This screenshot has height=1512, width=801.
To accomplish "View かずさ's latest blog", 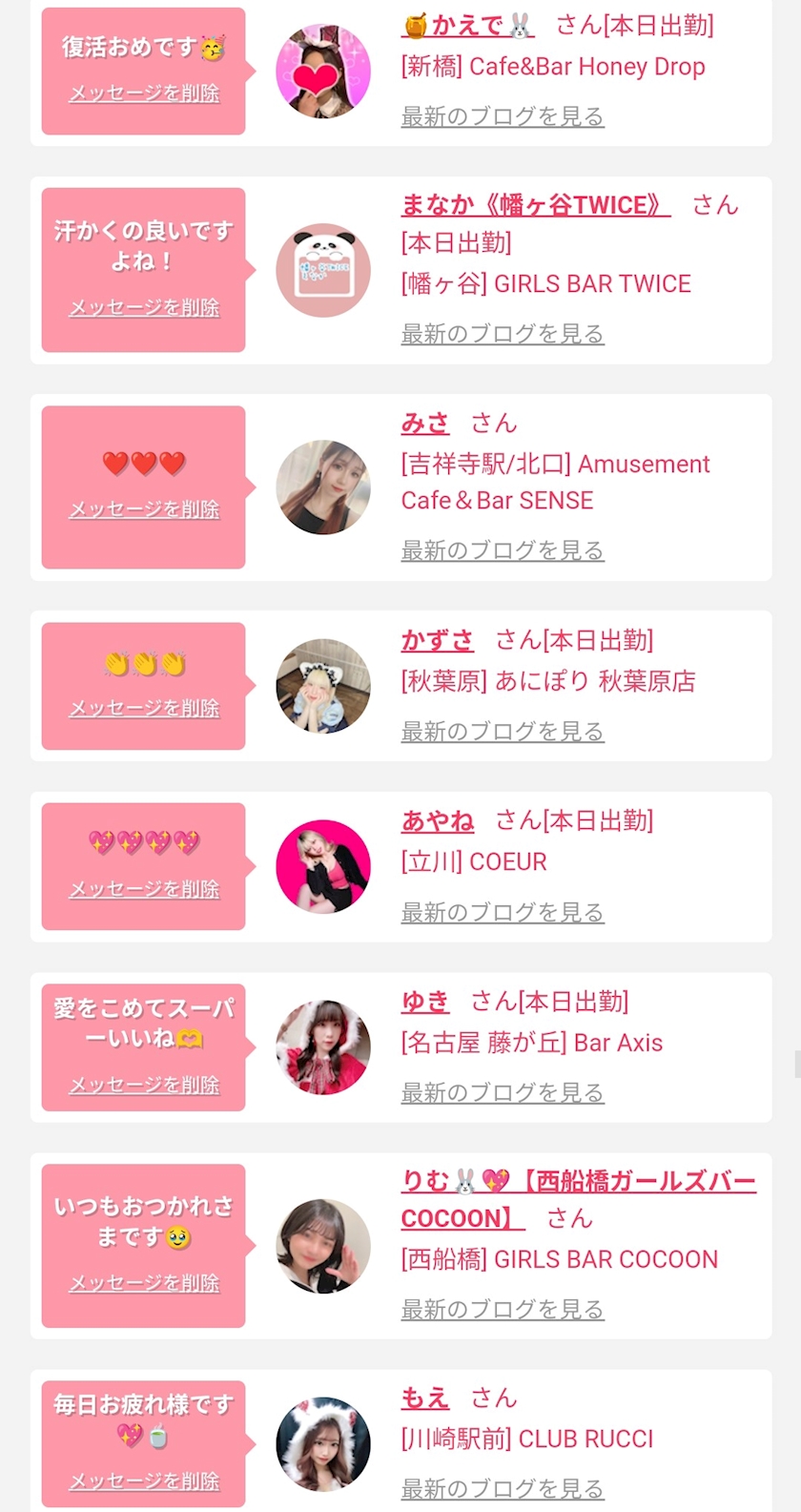I will point(503,732).
